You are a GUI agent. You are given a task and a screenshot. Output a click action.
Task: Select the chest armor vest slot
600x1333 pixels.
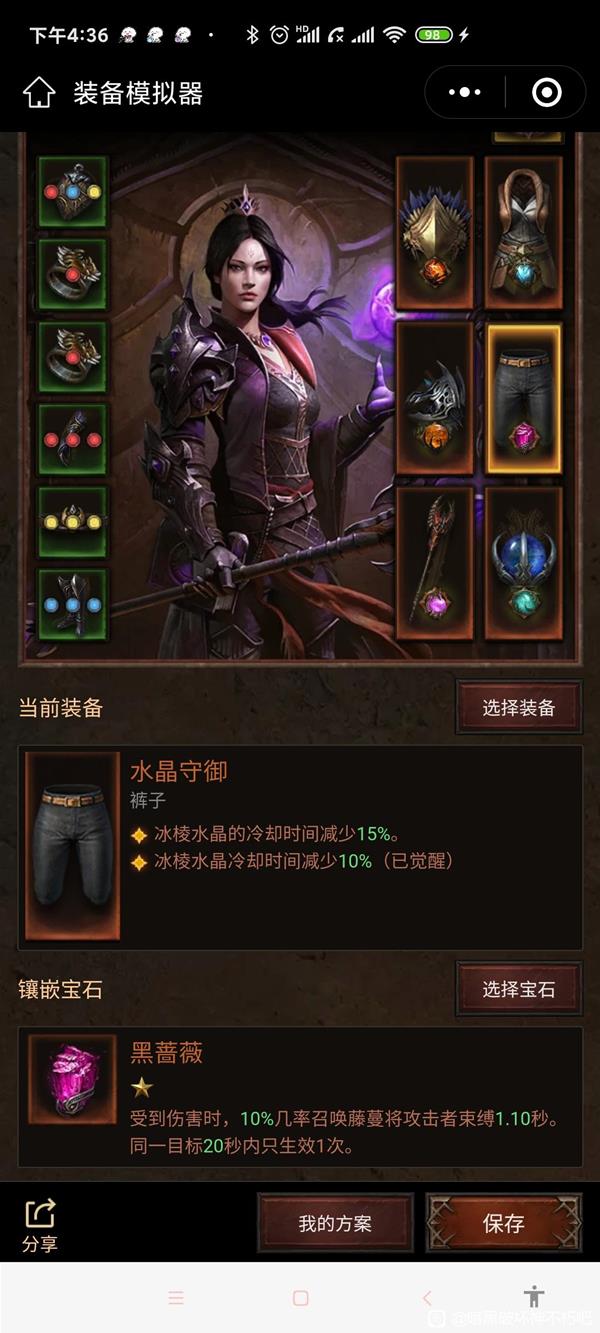pos(524,233)
